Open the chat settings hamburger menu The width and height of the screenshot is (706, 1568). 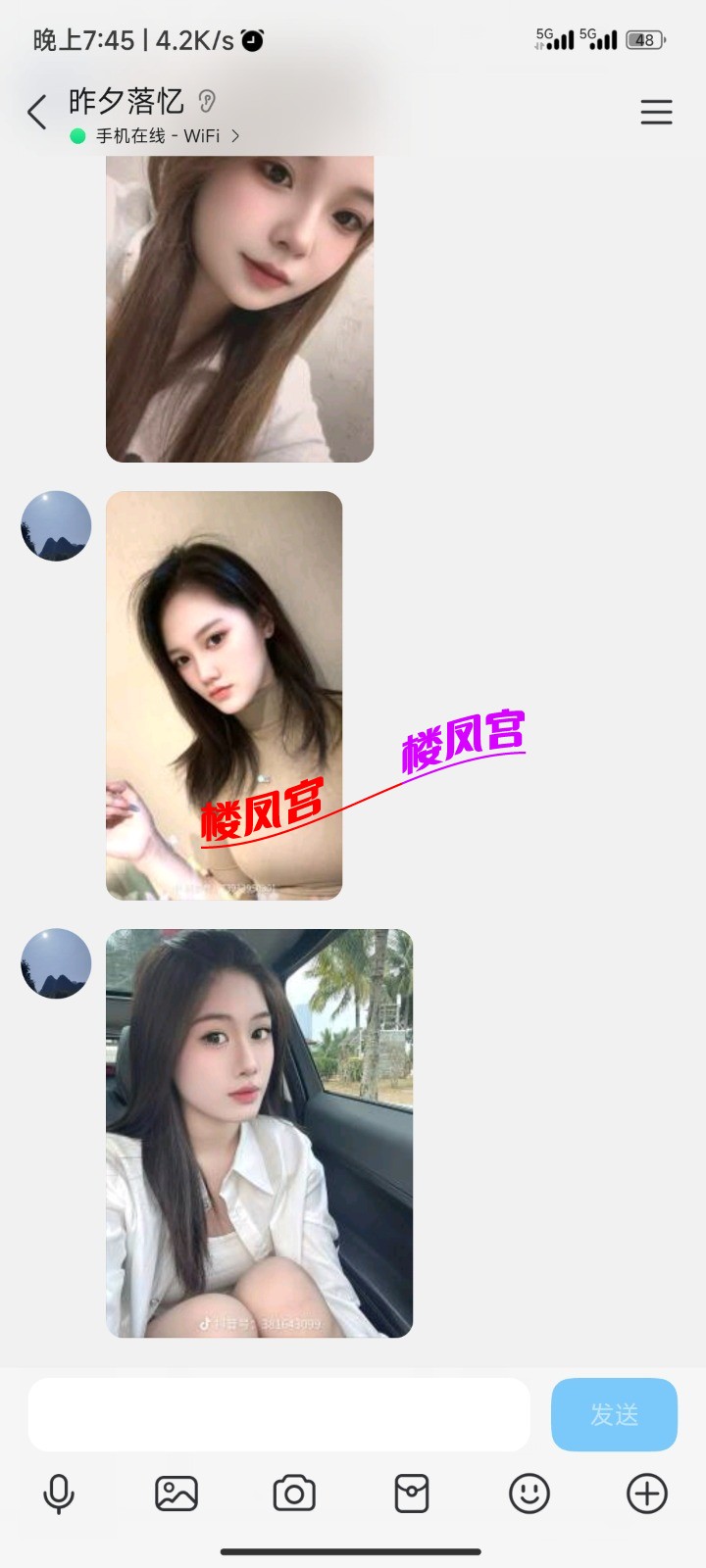(x=656, y=112)
